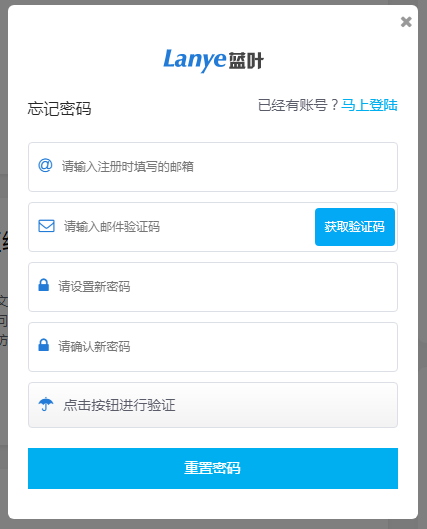Select the set new password field
The height and width of the screenshot is (529, 427).
point(213,287)
